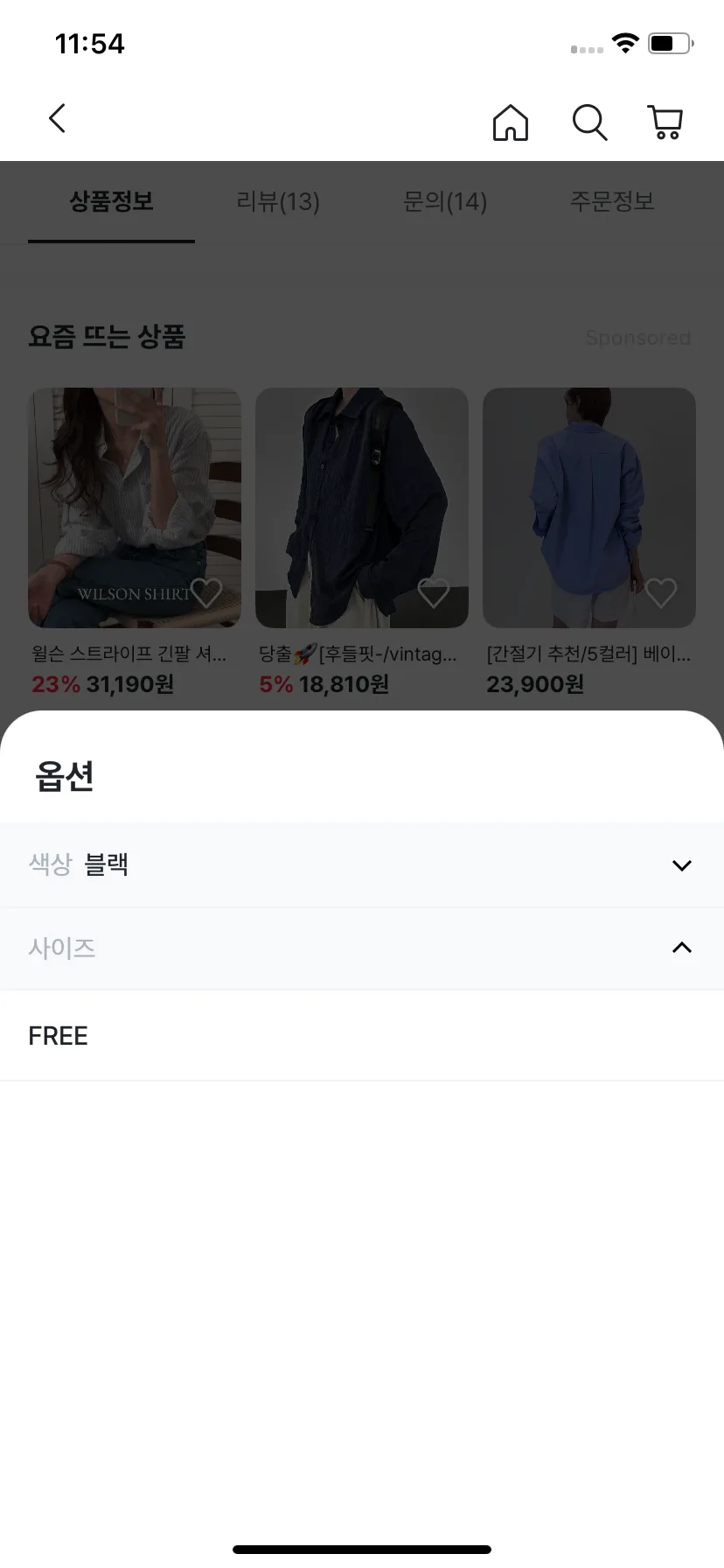Go back using the top arrow
Screen dimensions: 724x1568
tap(58, 119)
